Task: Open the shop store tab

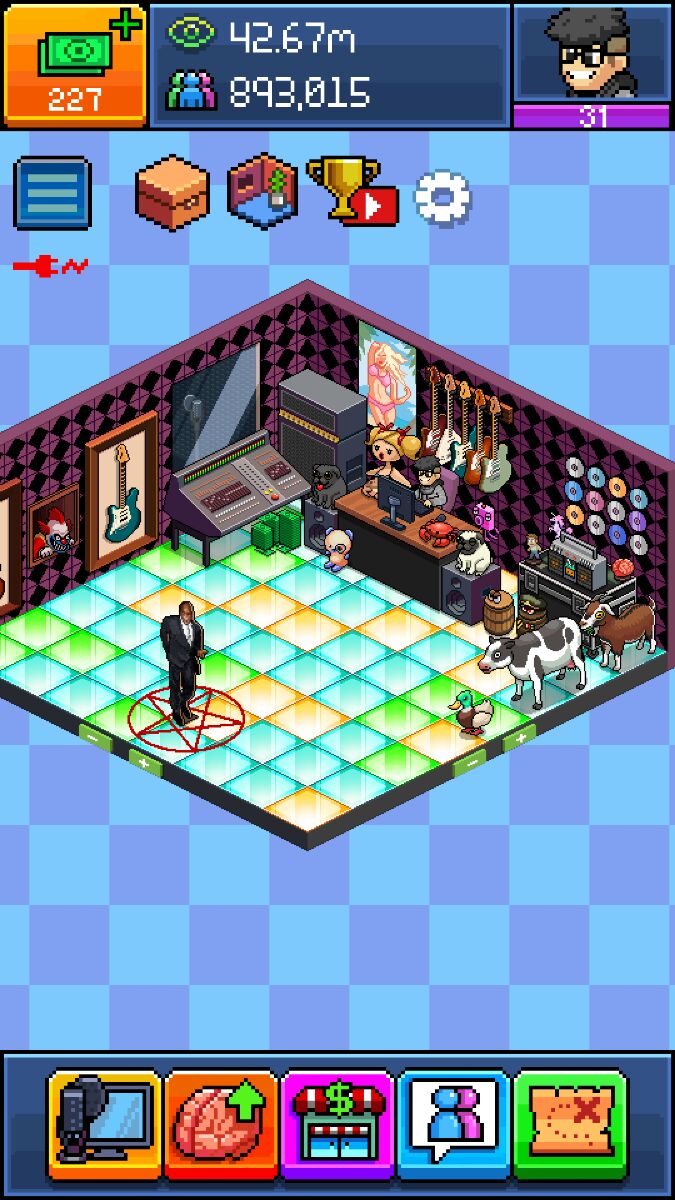Action: 338,1124
